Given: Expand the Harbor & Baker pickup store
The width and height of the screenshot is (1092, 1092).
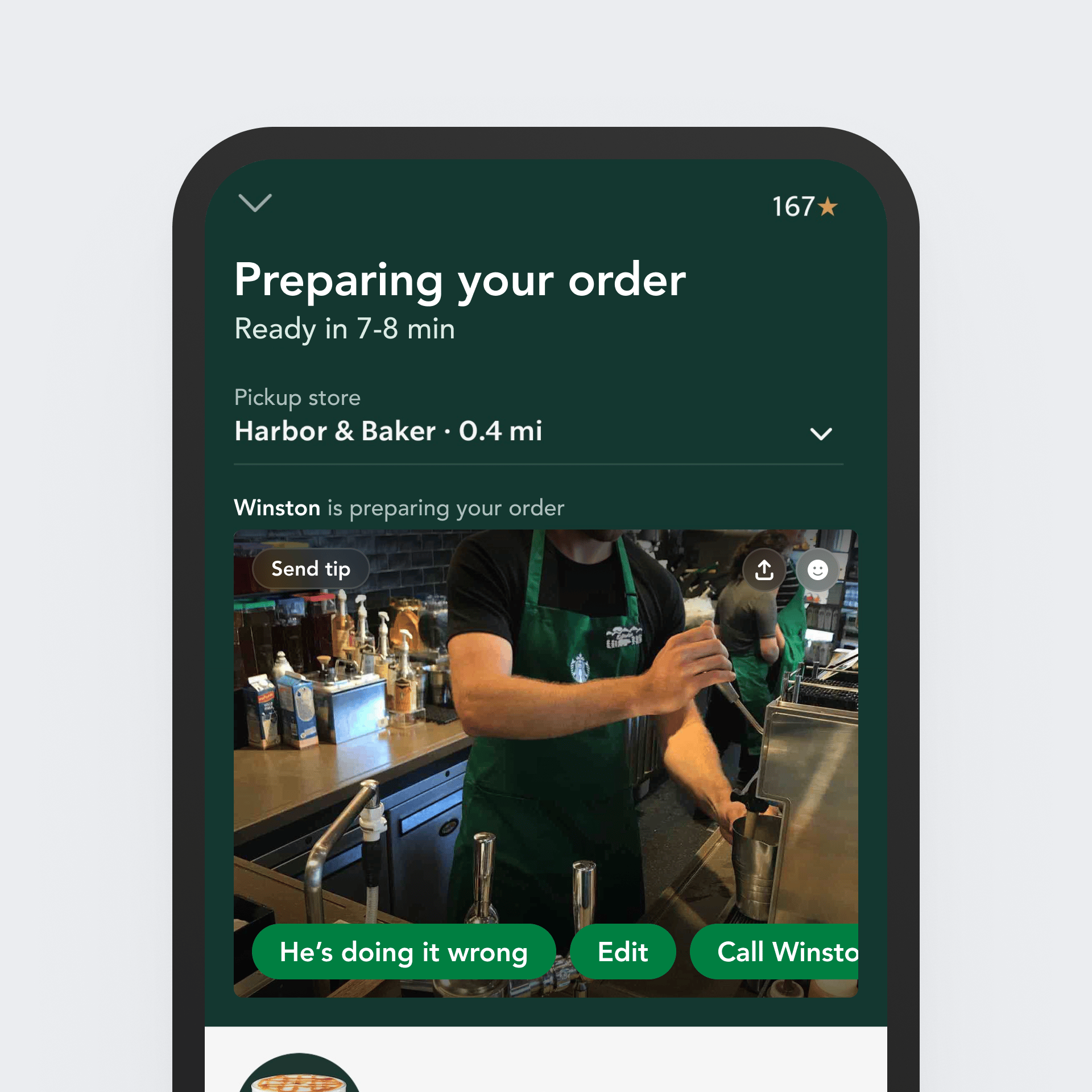Looking at the screenshot, I should point(820,434).
